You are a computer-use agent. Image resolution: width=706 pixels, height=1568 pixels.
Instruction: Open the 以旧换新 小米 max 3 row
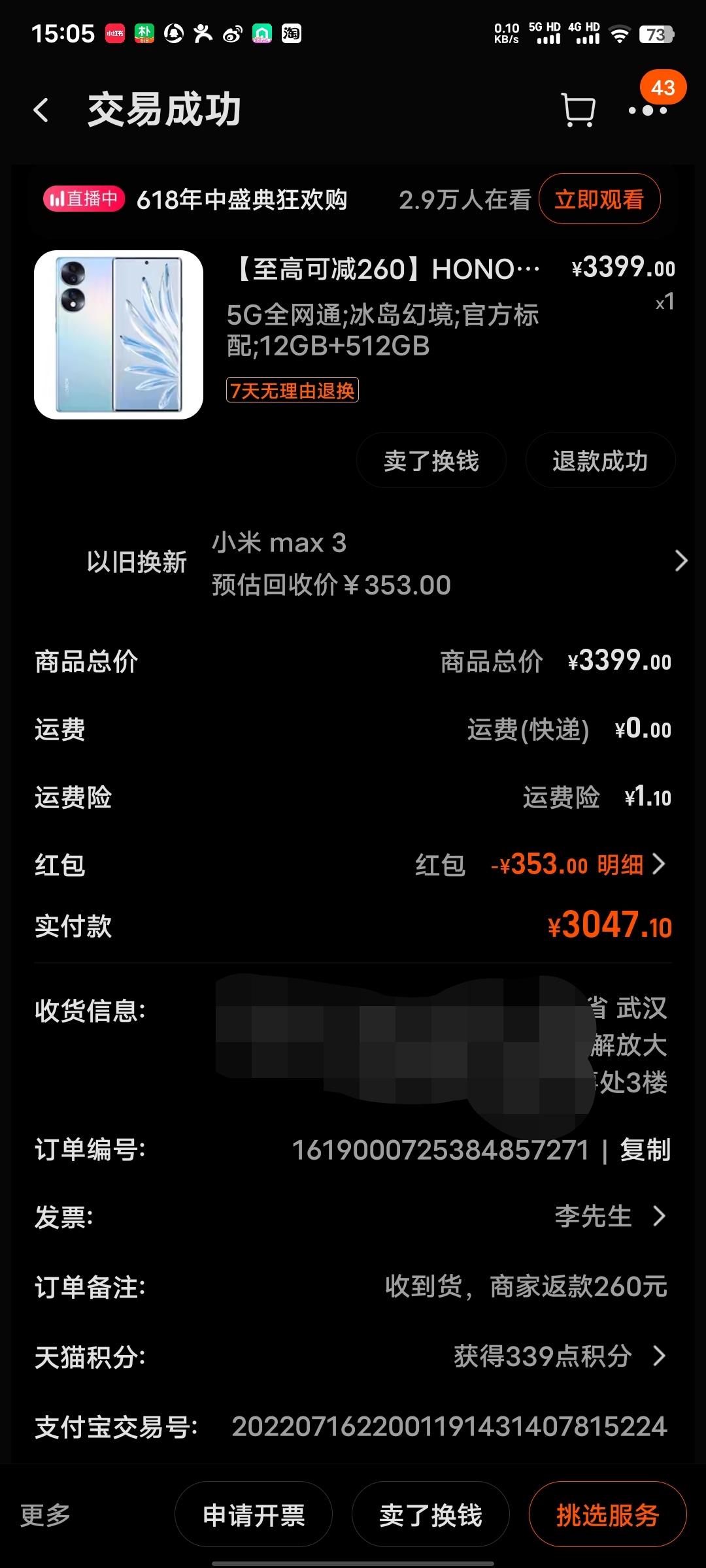386,562
